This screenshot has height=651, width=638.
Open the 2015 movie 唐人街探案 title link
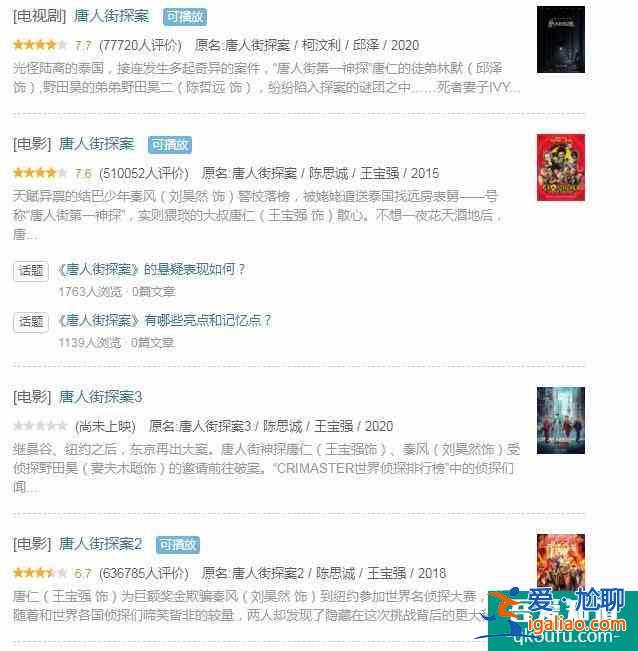click(96, 144)
